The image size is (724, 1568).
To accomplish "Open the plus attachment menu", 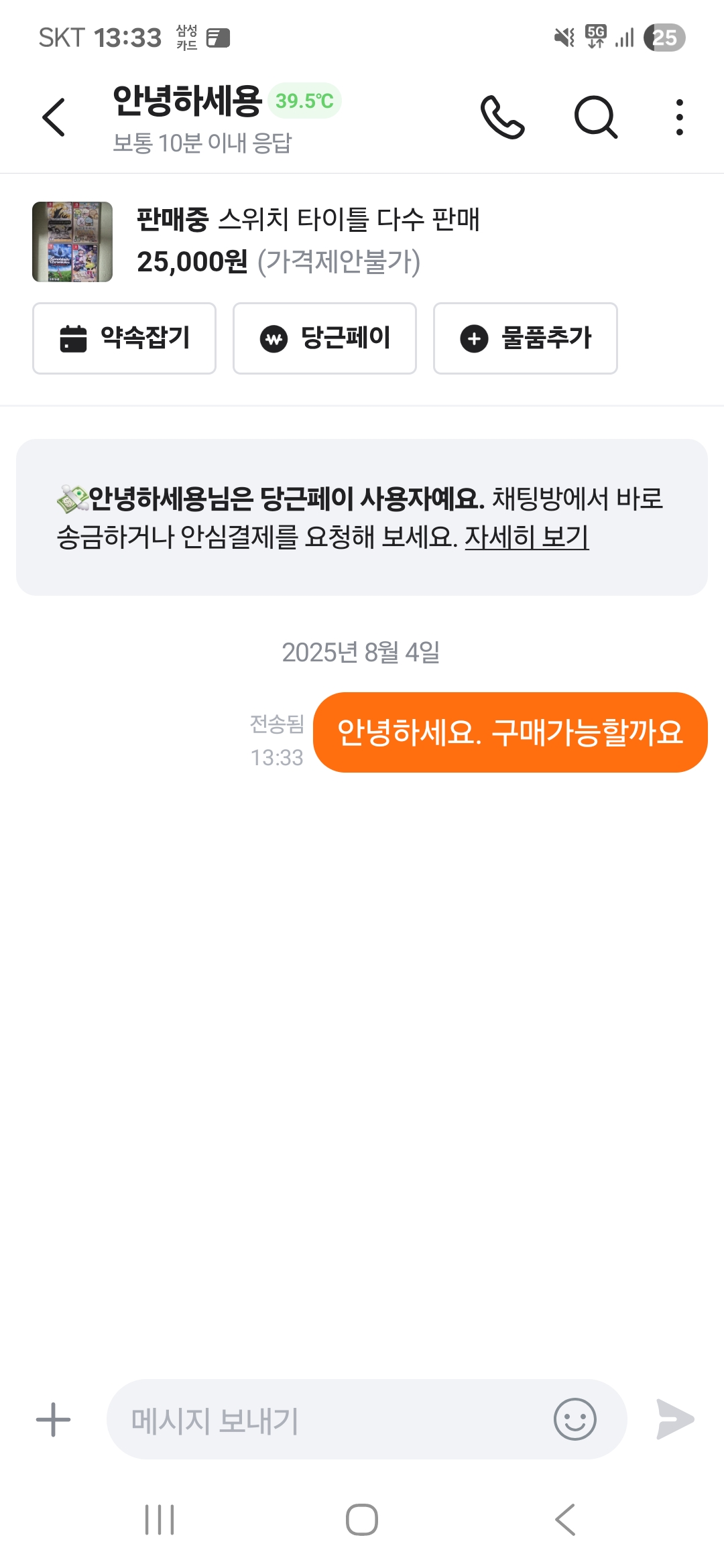I will (x=53, y=1420).
